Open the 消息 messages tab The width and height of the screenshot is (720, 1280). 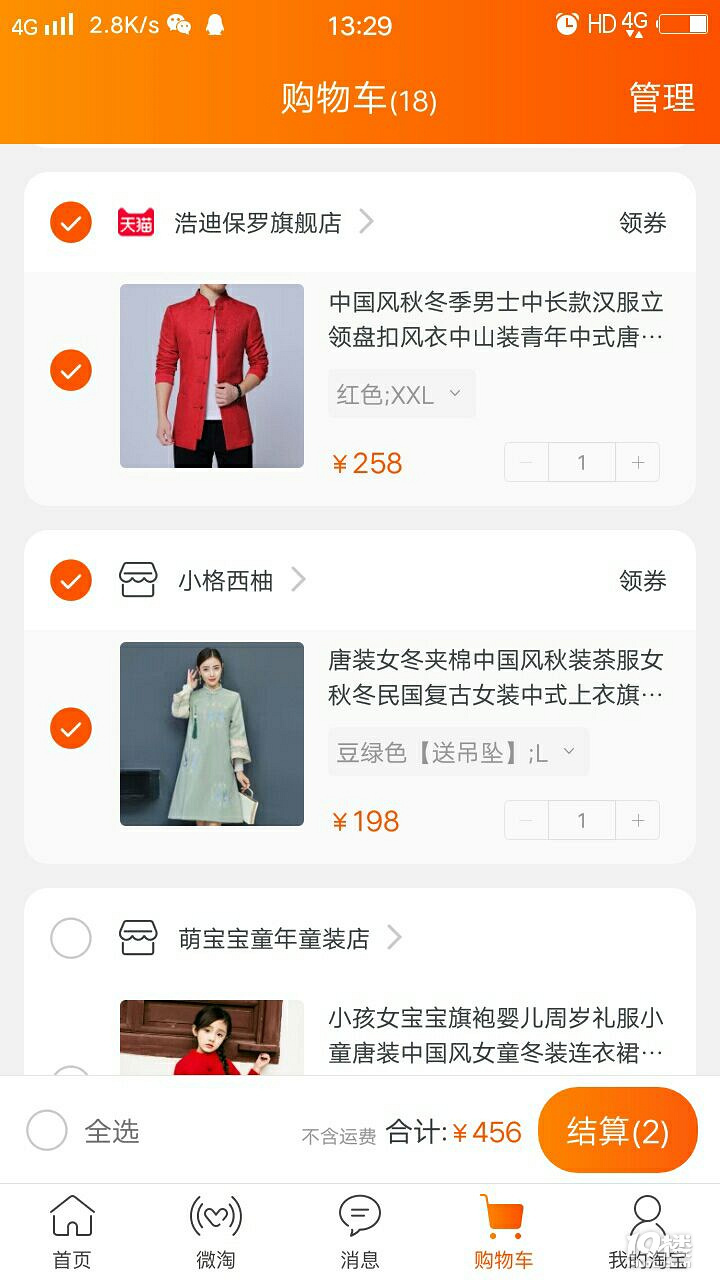point(360,1232)
